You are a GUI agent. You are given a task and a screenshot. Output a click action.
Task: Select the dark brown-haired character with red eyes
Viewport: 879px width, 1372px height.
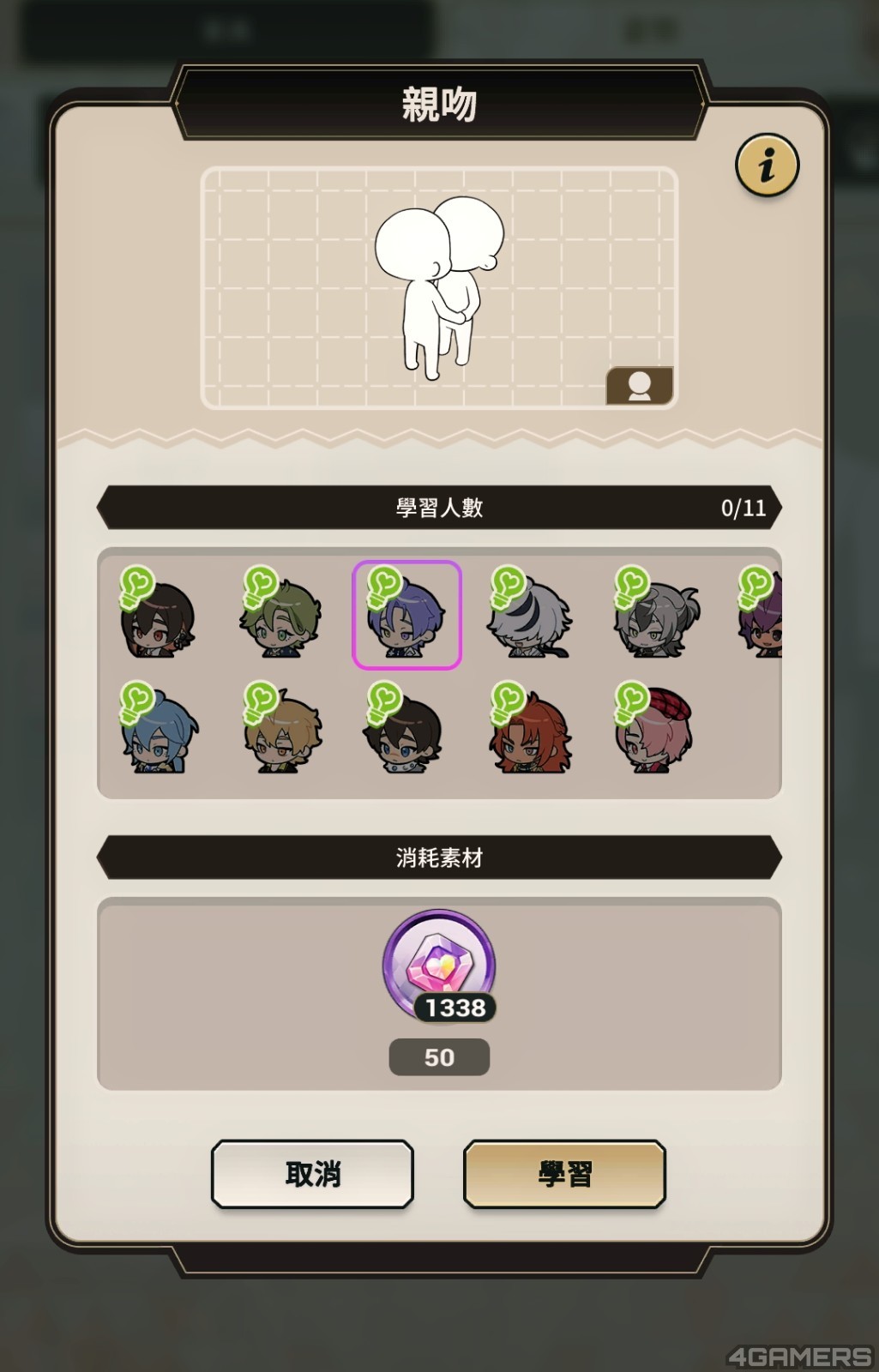point(159,616)
